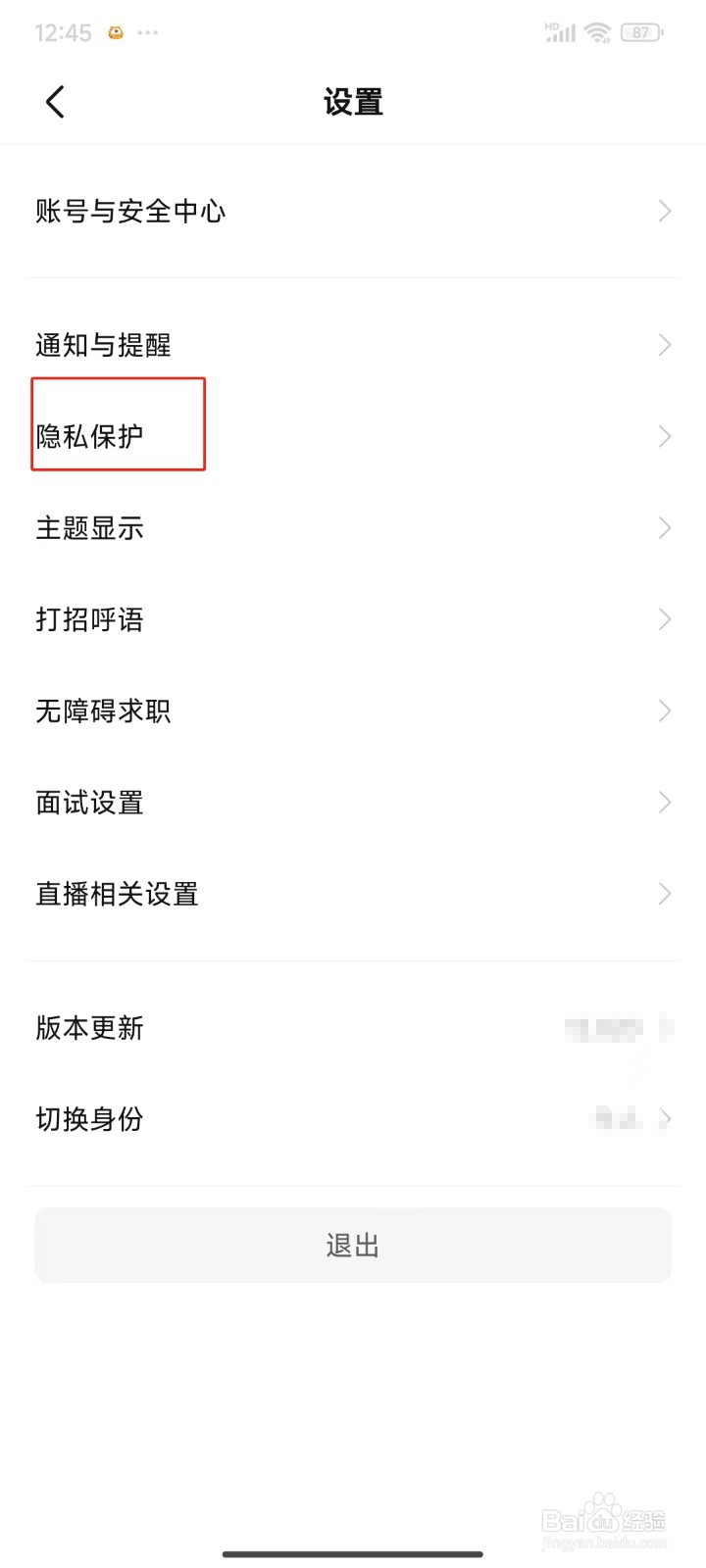706x1568 pixels.
Task: Open 无障碍求职 accessibility job options
Action: click(103, 710)
